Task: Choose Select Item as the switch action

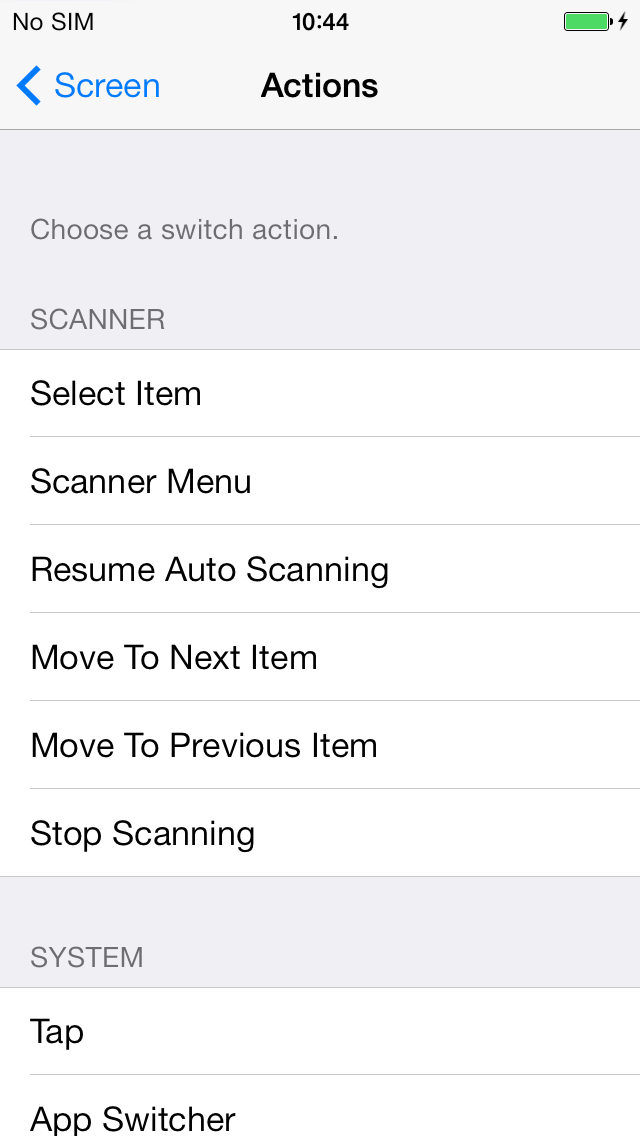Action: click(320, 393)
